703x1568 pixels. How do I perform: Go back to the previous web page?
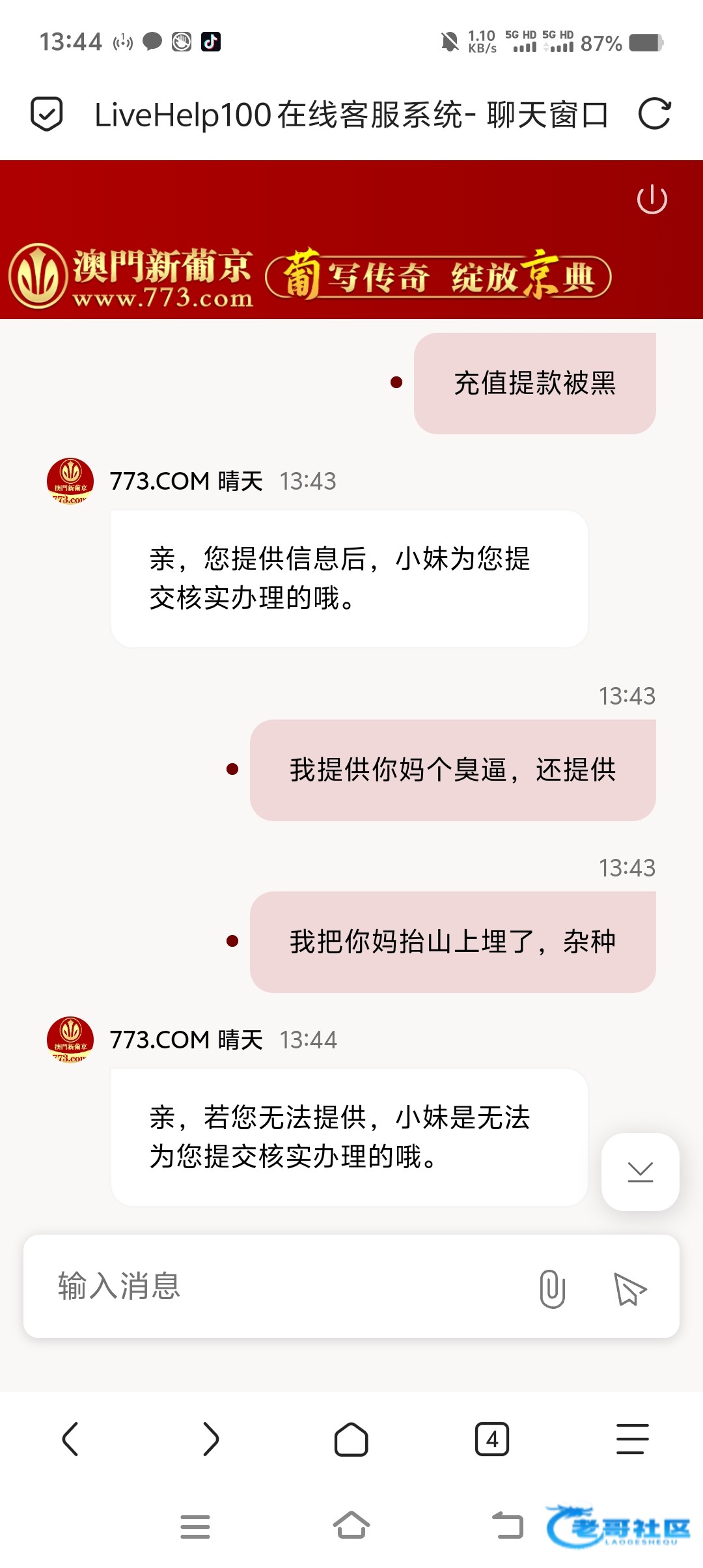click(70, 1439)
